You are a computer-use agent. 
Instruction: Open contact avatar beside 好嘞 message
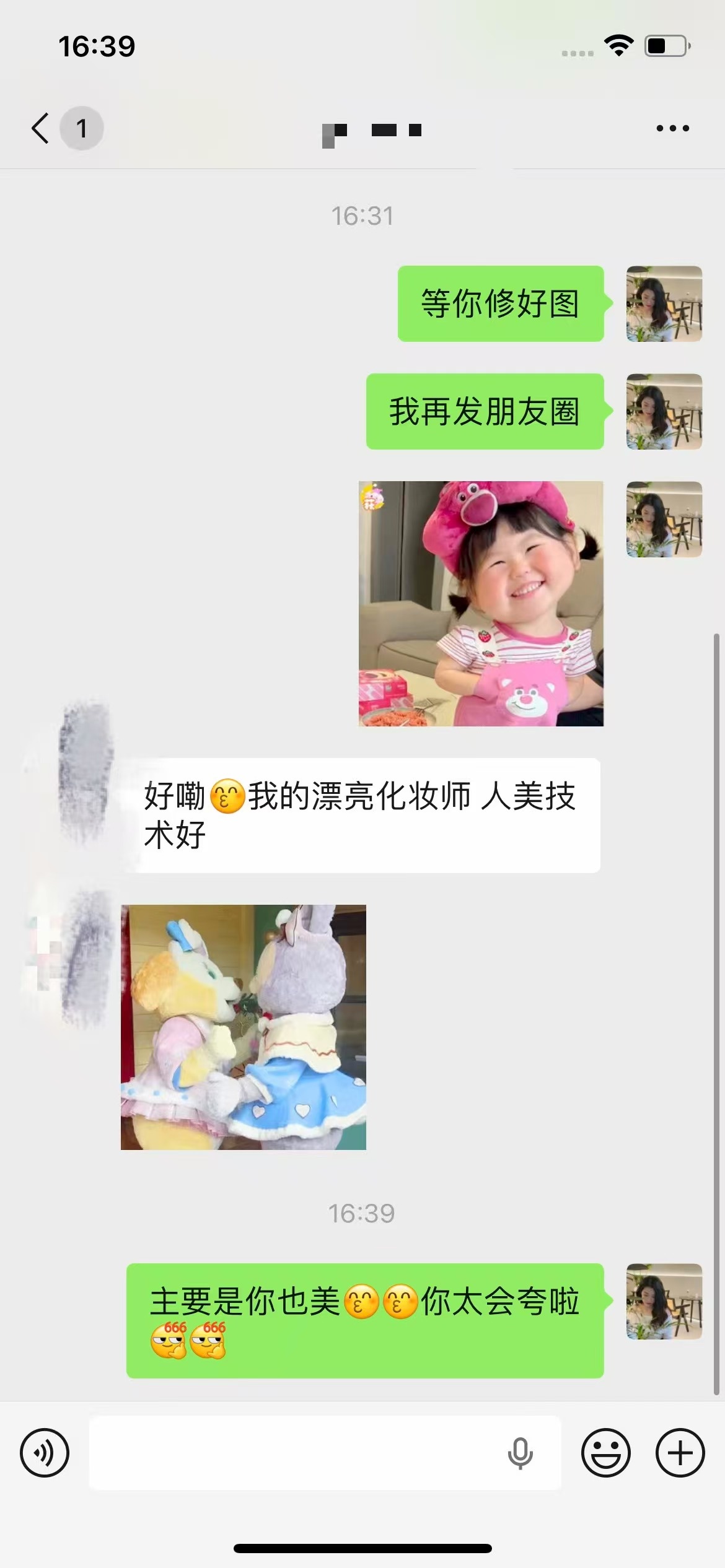(87, 771)
